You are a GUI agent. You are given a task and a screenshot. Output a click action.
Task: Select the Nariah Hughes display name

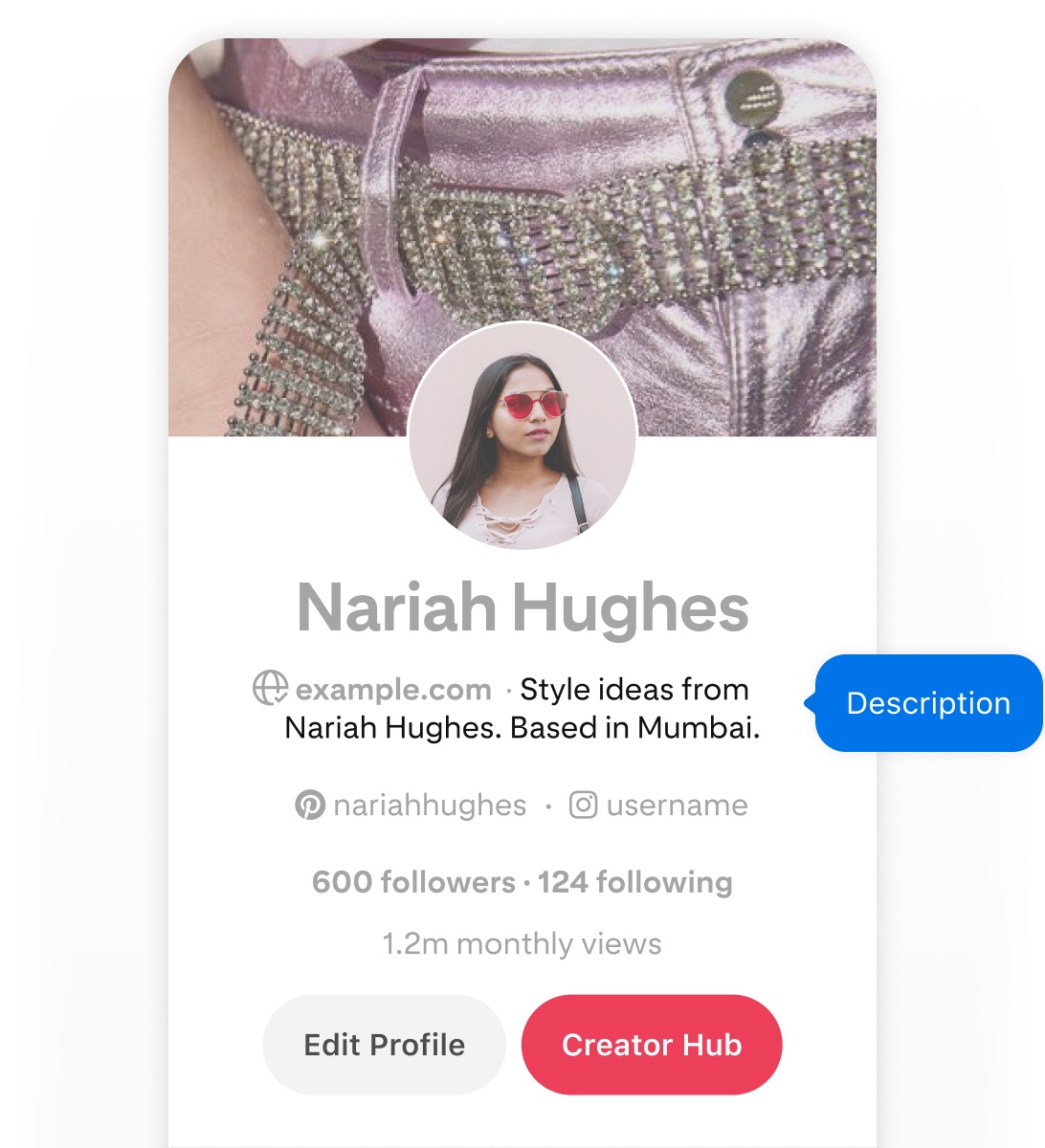(522, 605)
